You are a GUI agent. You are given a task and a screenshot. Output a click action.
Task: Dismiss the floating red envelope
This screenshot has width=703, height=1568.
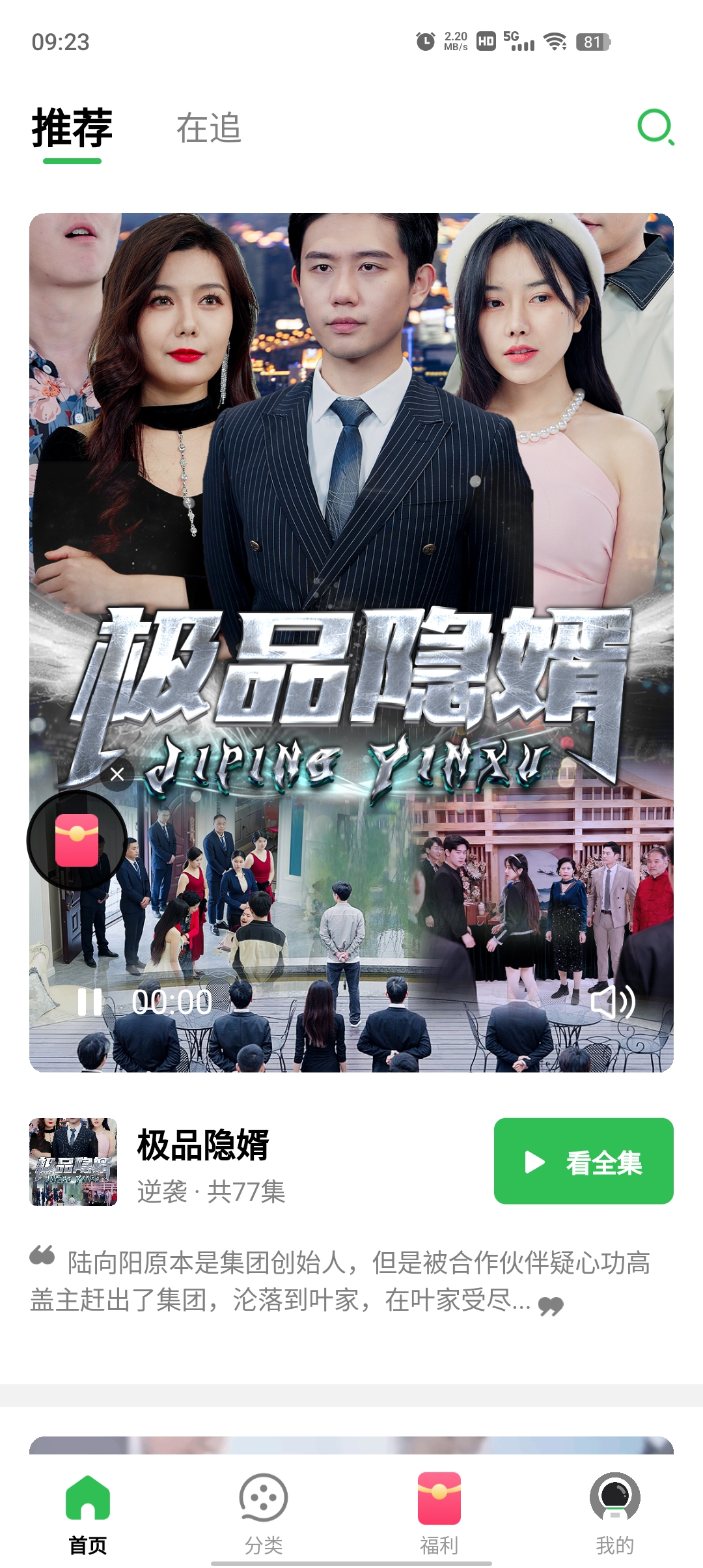point(117,774)
